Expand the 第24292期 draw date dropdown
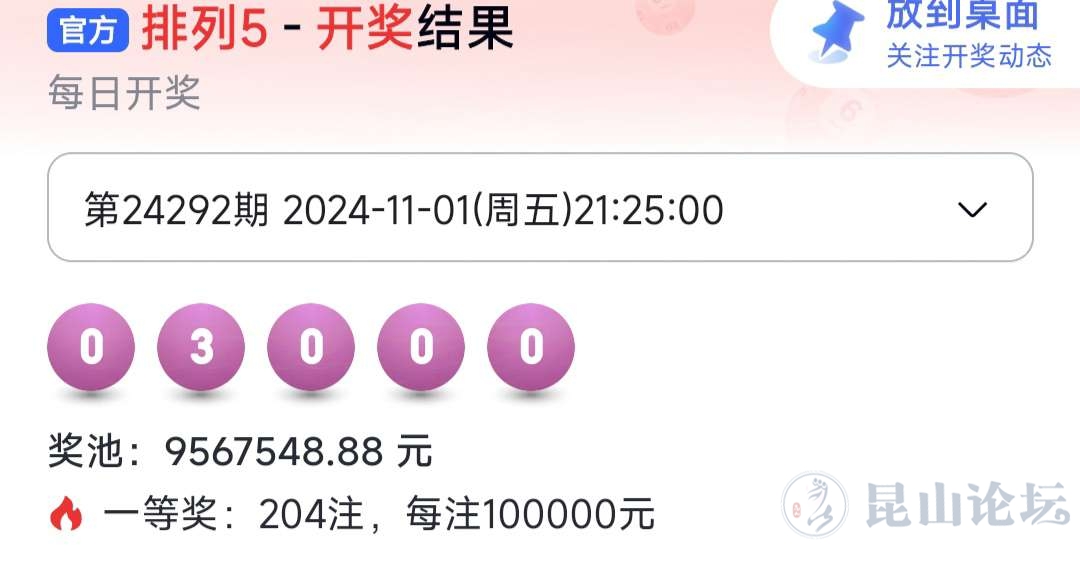This screenshot has width=1080, height=579. pyautogui.click(x=540, y=209)
